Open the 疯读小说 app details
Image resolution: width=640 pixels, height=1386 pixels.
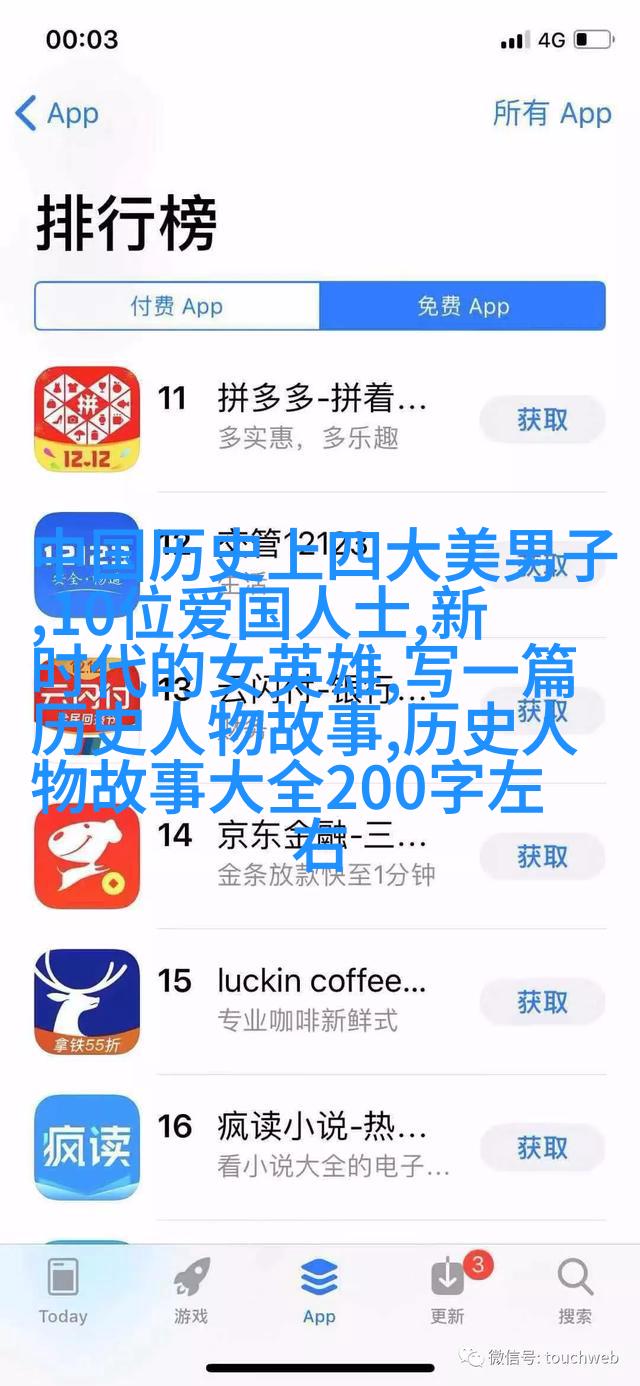coord(322,1145)
